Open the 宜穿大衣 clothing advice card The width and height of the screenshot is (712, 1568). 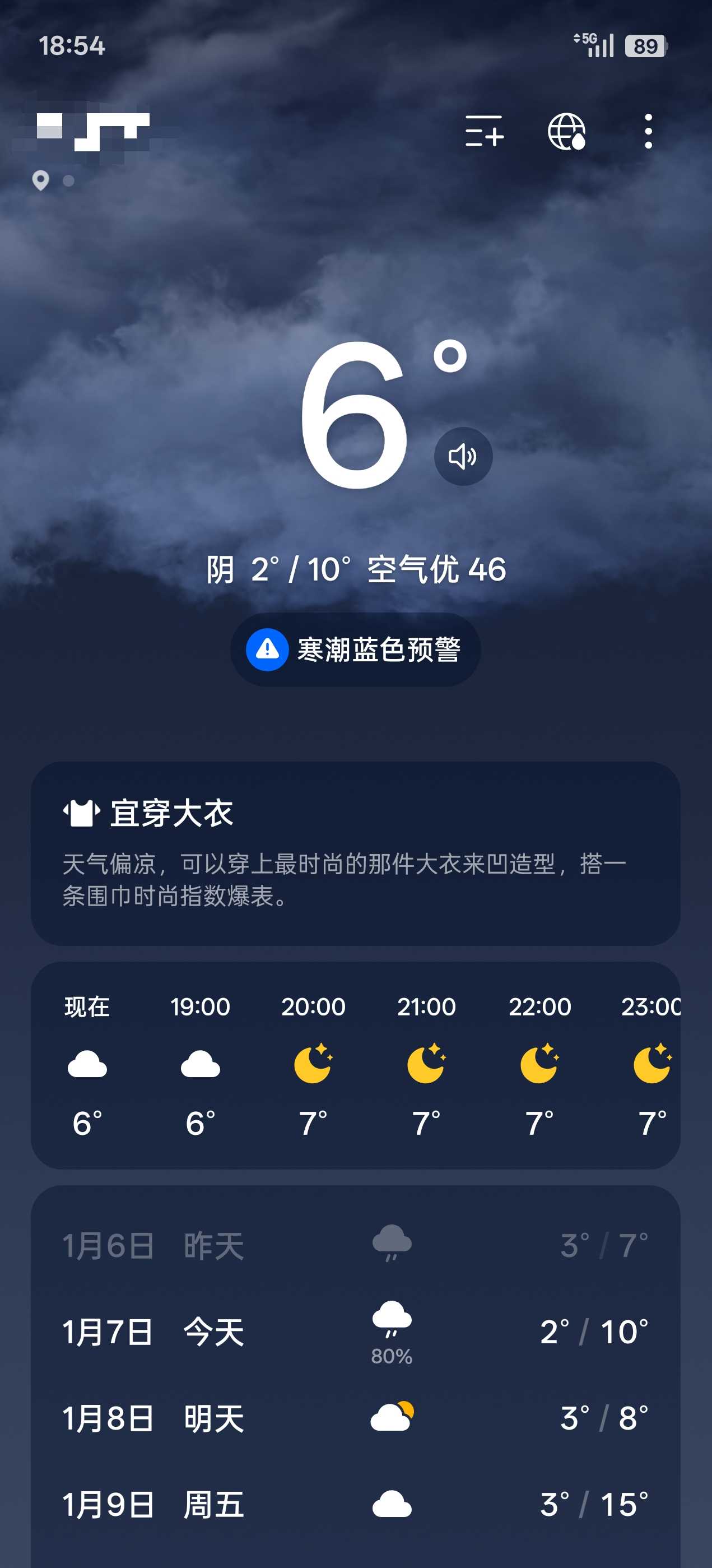coord(355,853)
